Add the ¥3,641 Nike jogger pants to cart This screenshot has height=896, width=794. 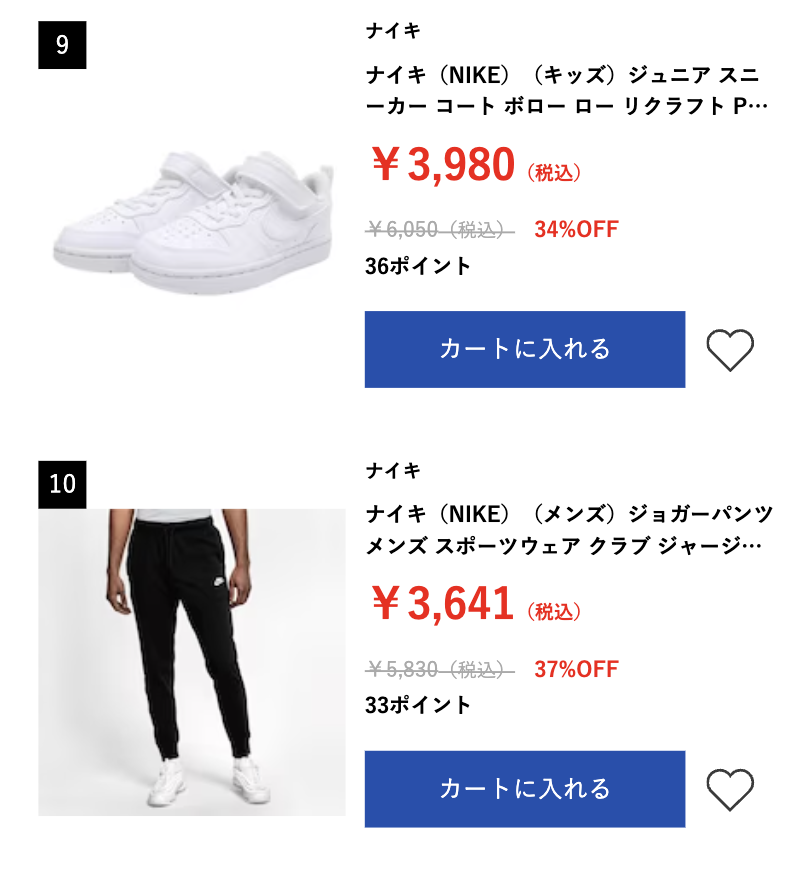point(524,789)
